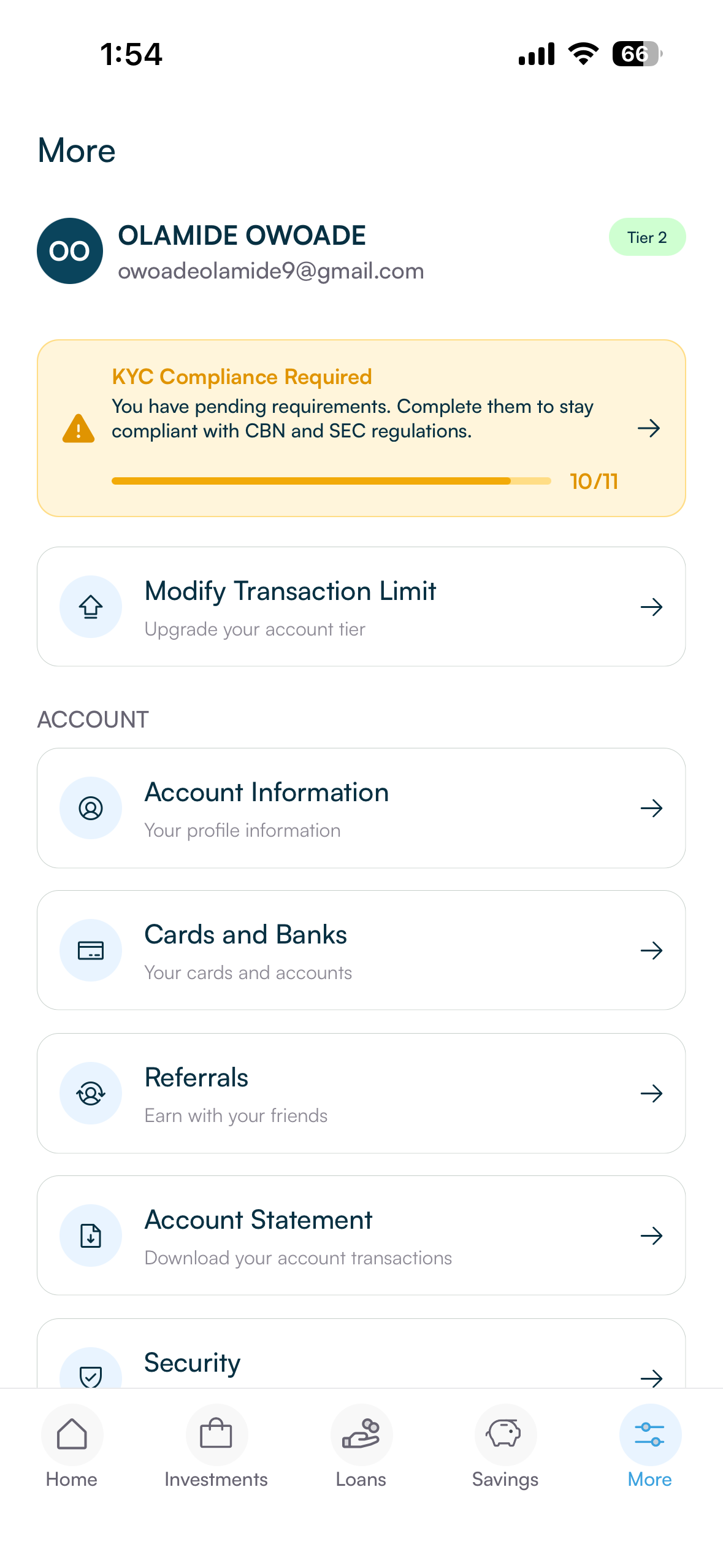Open Cards and Banks
Viewport: 723px width, 1568px height.
pyautogui.click(x=361, y=950)
